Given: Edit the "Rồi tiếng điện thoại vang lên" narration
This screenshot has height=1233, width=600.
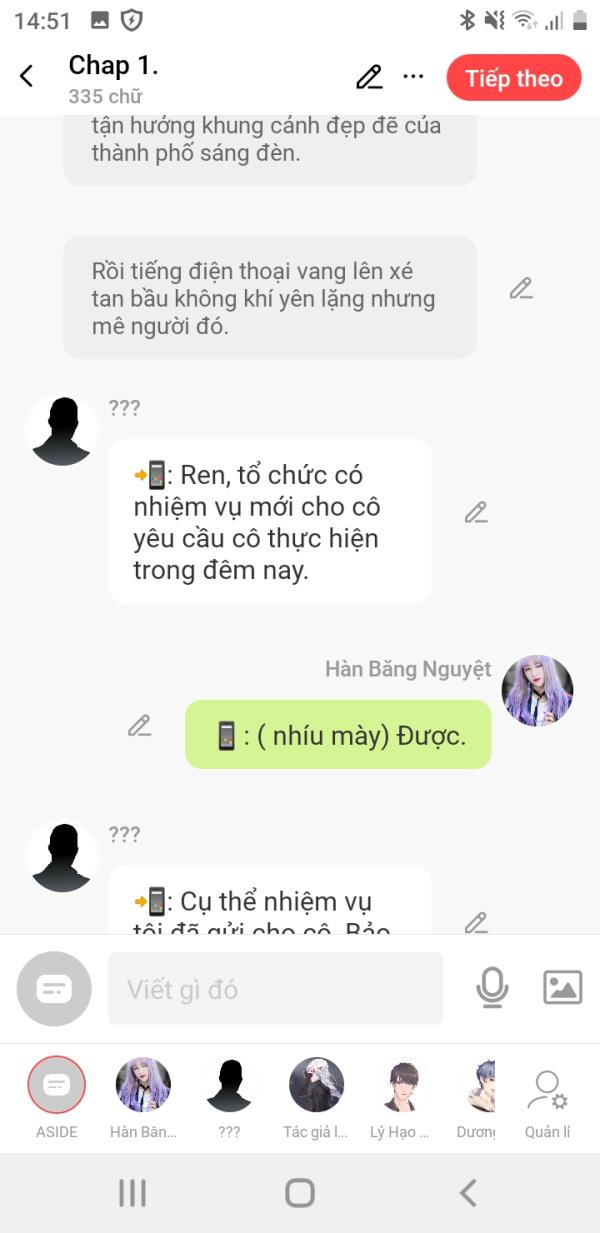Looking at the screenshot, I should [521, 289].
